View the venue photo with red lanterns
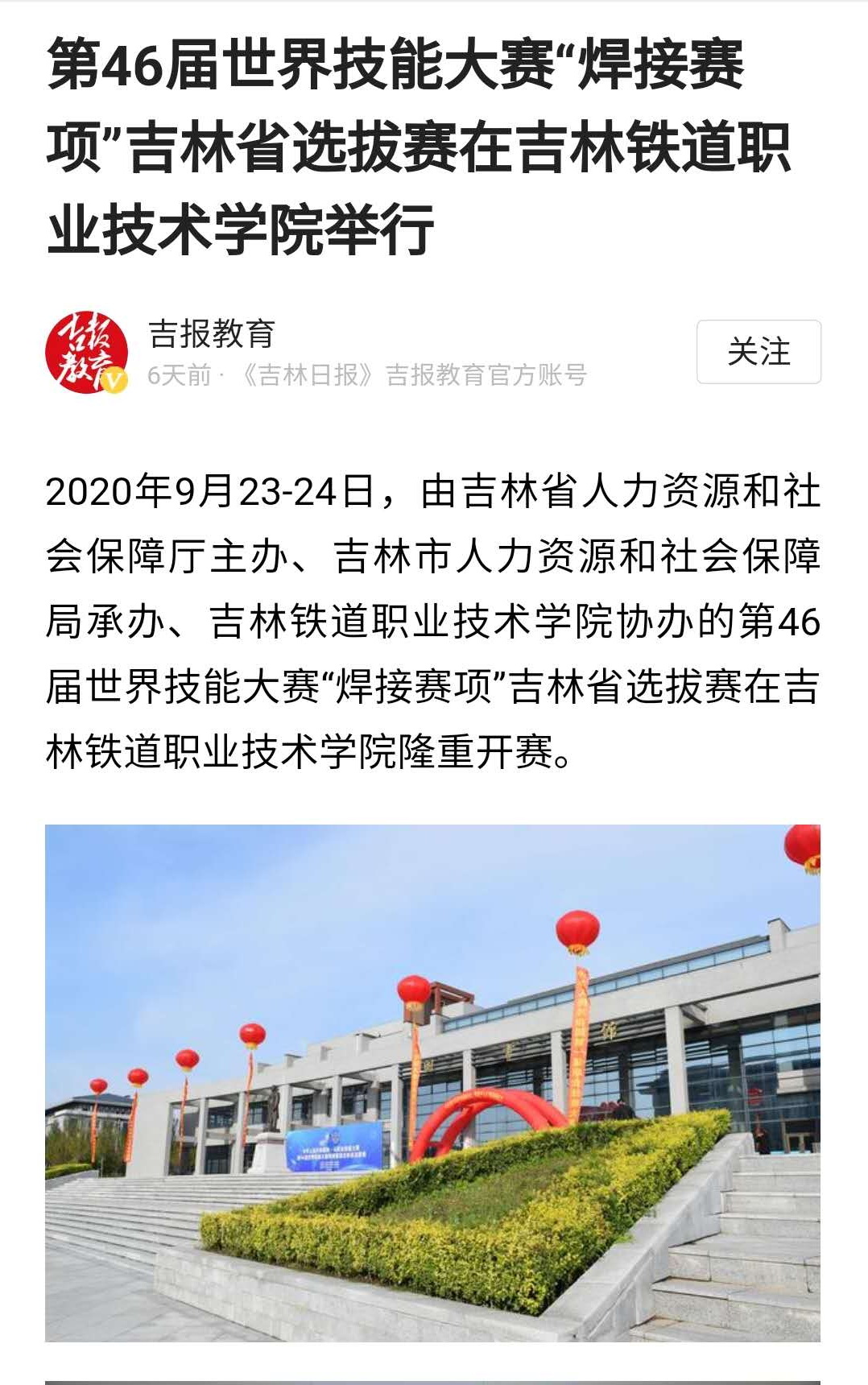Image resolution: width=868 pixels, height=1385 pixels. click(432, 1082)
